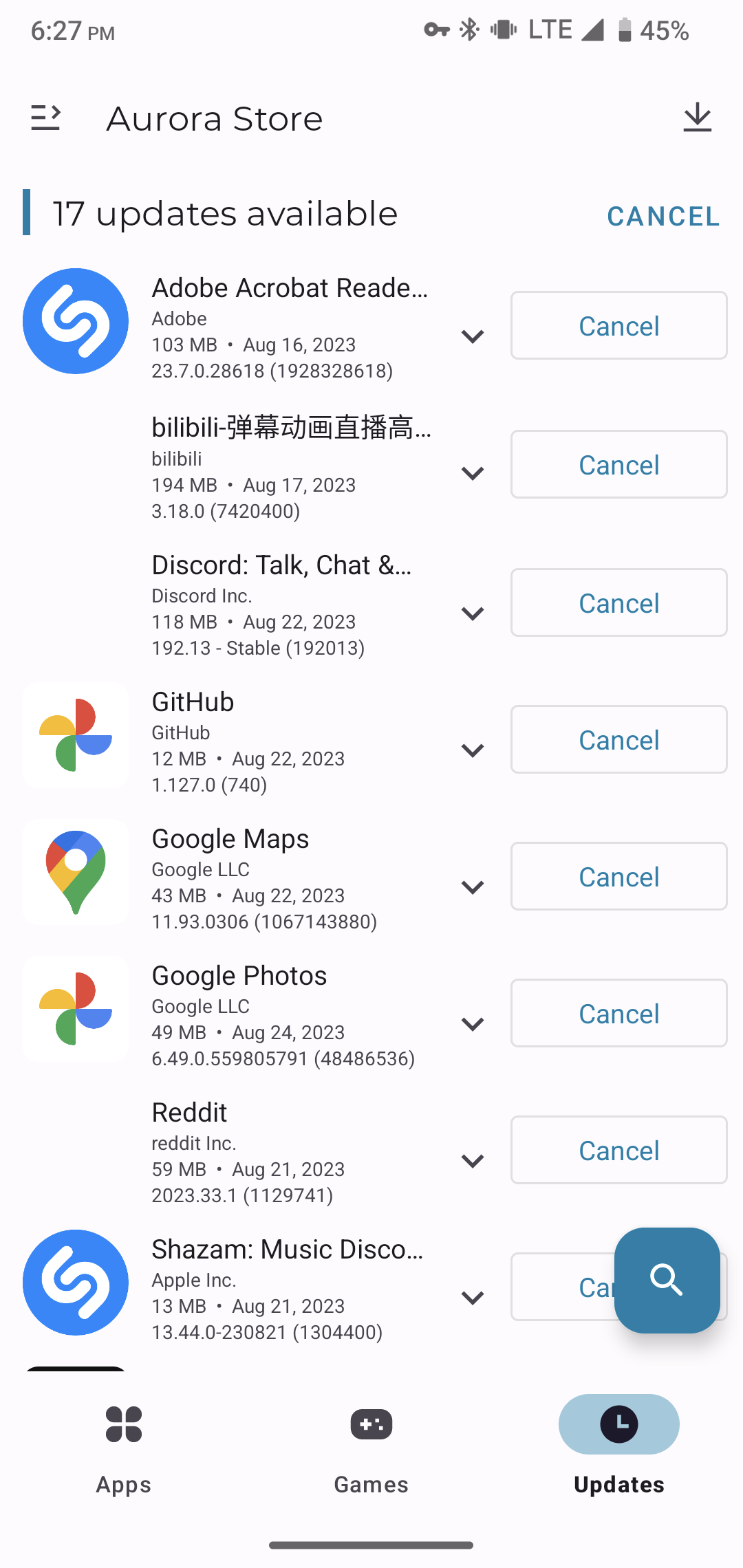743x1568 pixels.
Task: Tap CANCEL to stop all updates
Action: (663, 216)
